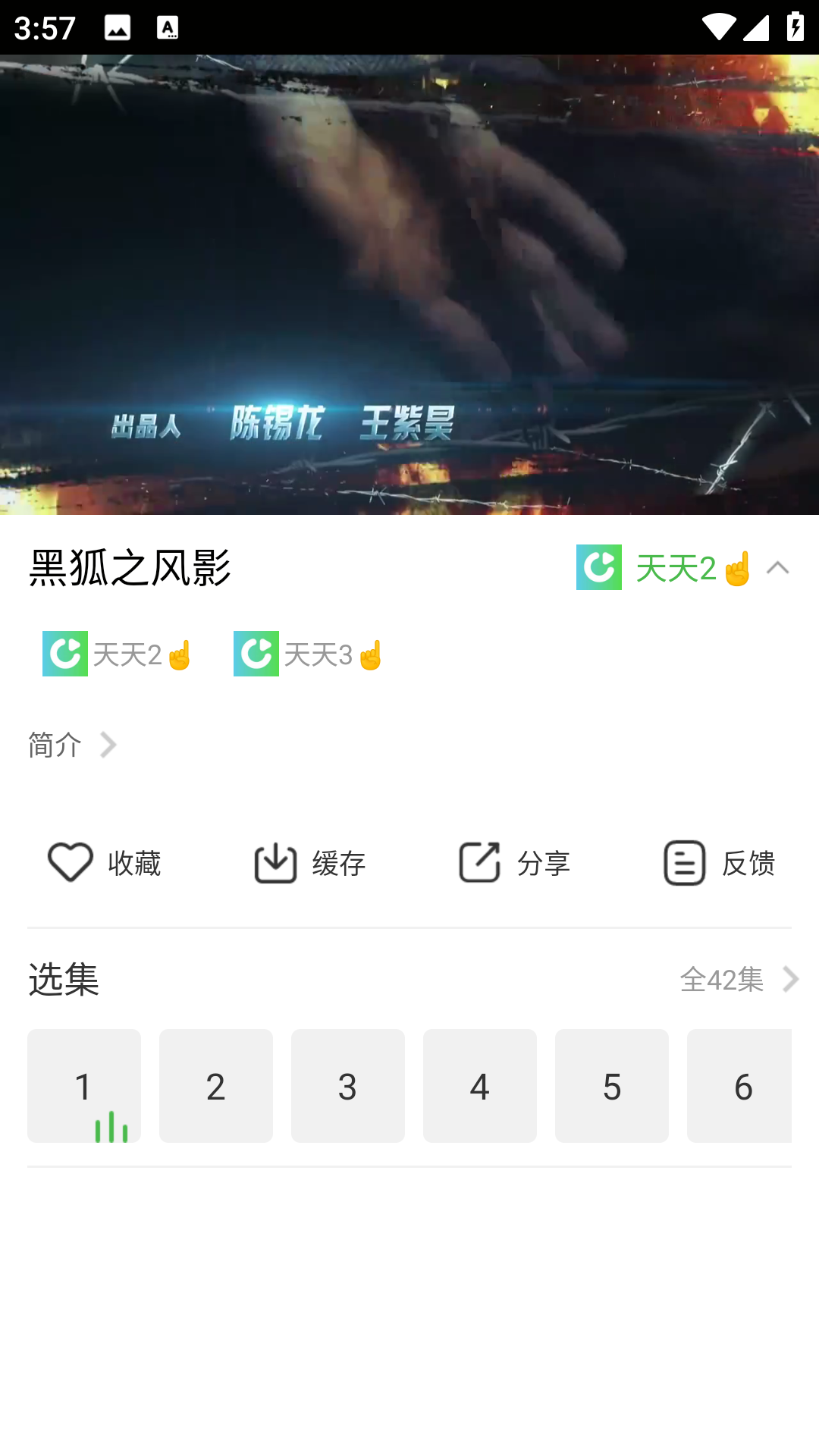This screenshot has height=1456, width=819.
Task: Add 黑狐之风影 to favorites (收藏)
Action: (104, 863)
